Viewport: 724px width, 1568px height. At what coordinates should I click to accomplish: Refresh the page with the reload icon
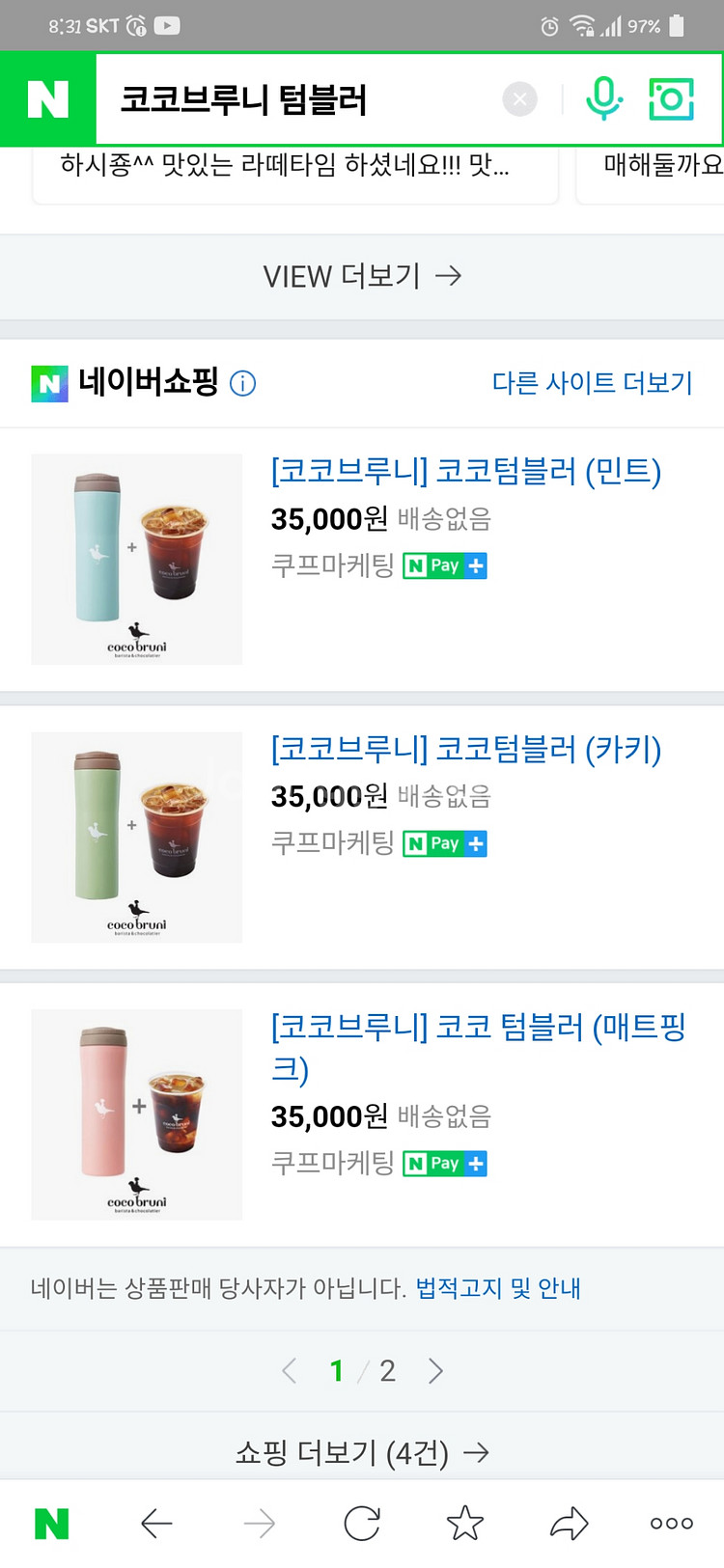[x=361, y=1523]
